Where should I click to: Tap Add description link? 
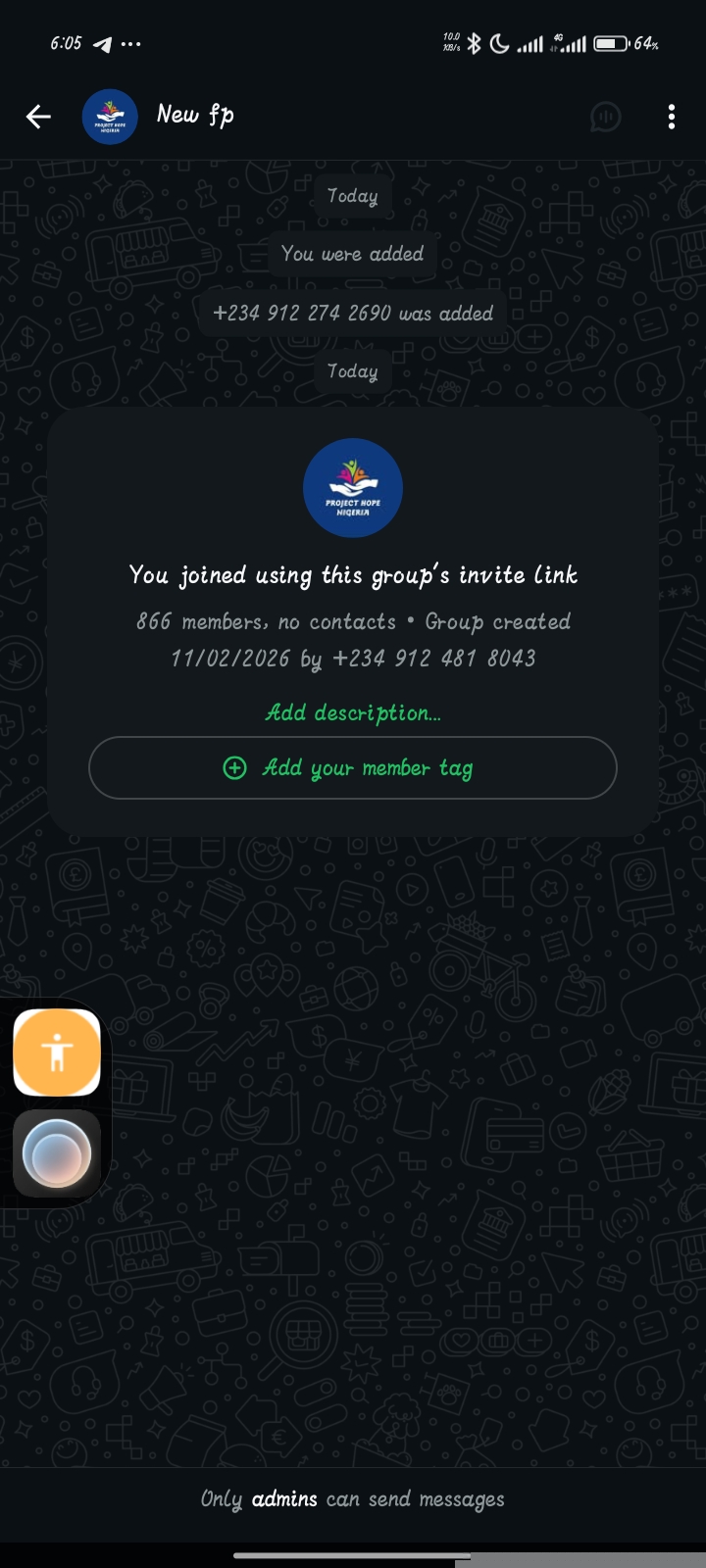click(353, 713)
